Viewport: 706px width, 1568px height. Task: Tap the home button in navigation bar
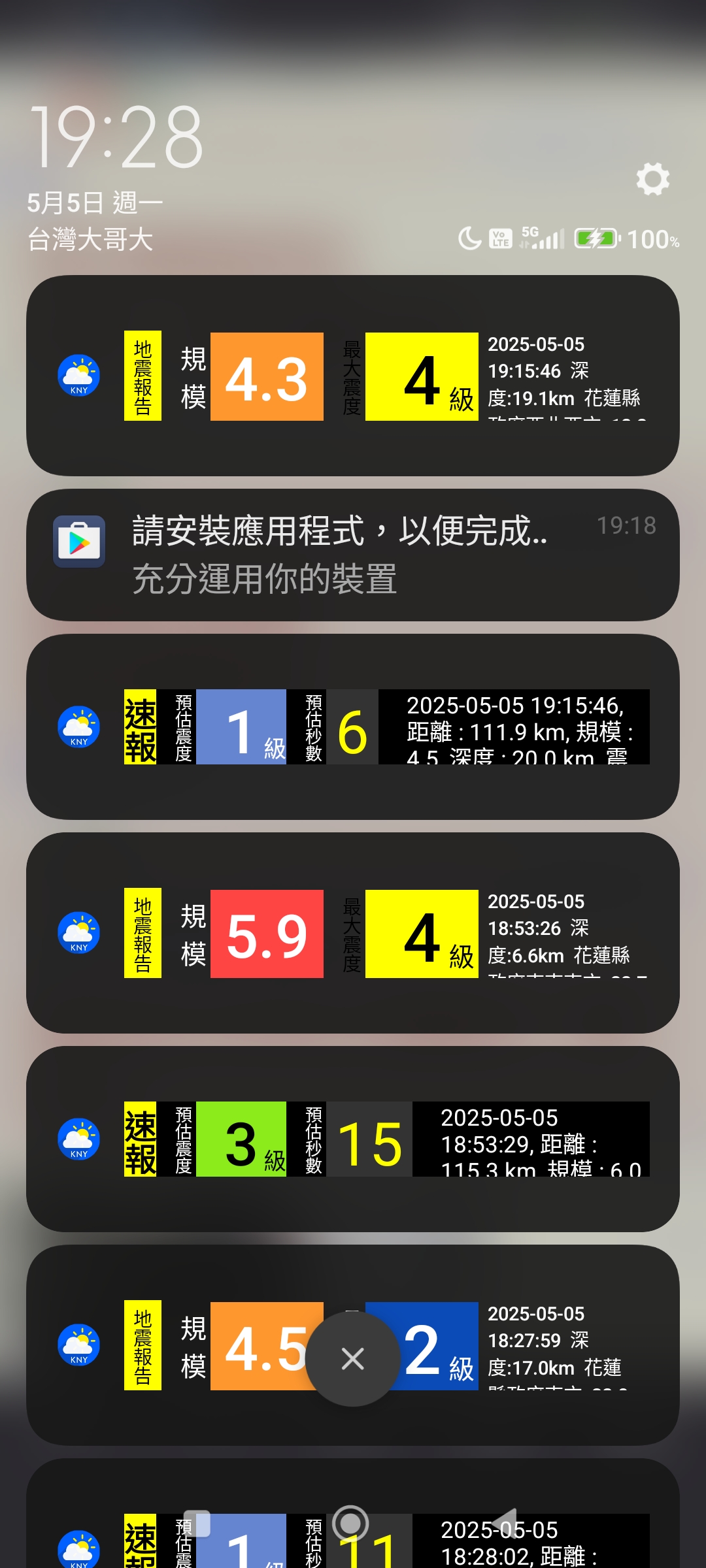point(350,1524)
